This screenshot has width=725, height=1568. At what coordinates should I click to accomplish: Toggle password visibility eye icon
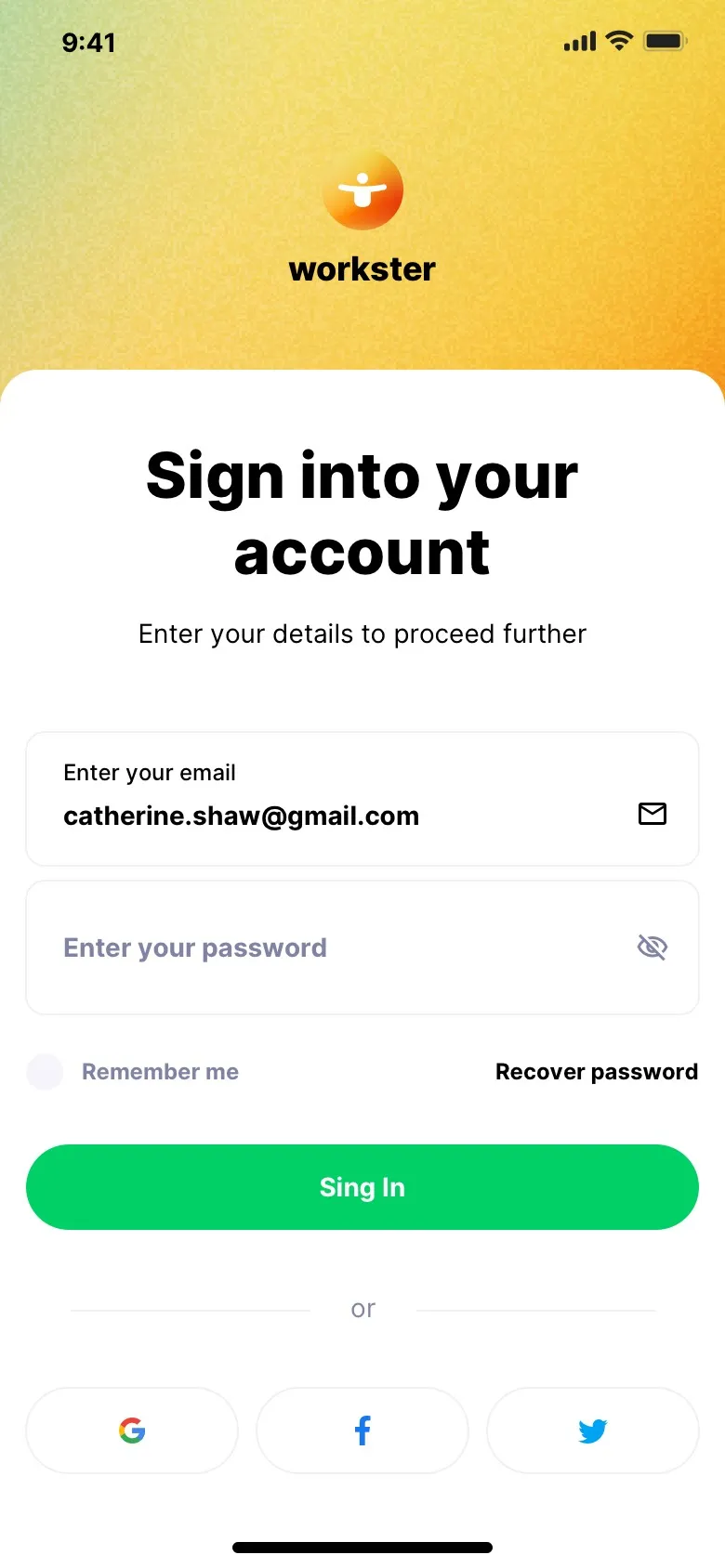click(652, 947)
